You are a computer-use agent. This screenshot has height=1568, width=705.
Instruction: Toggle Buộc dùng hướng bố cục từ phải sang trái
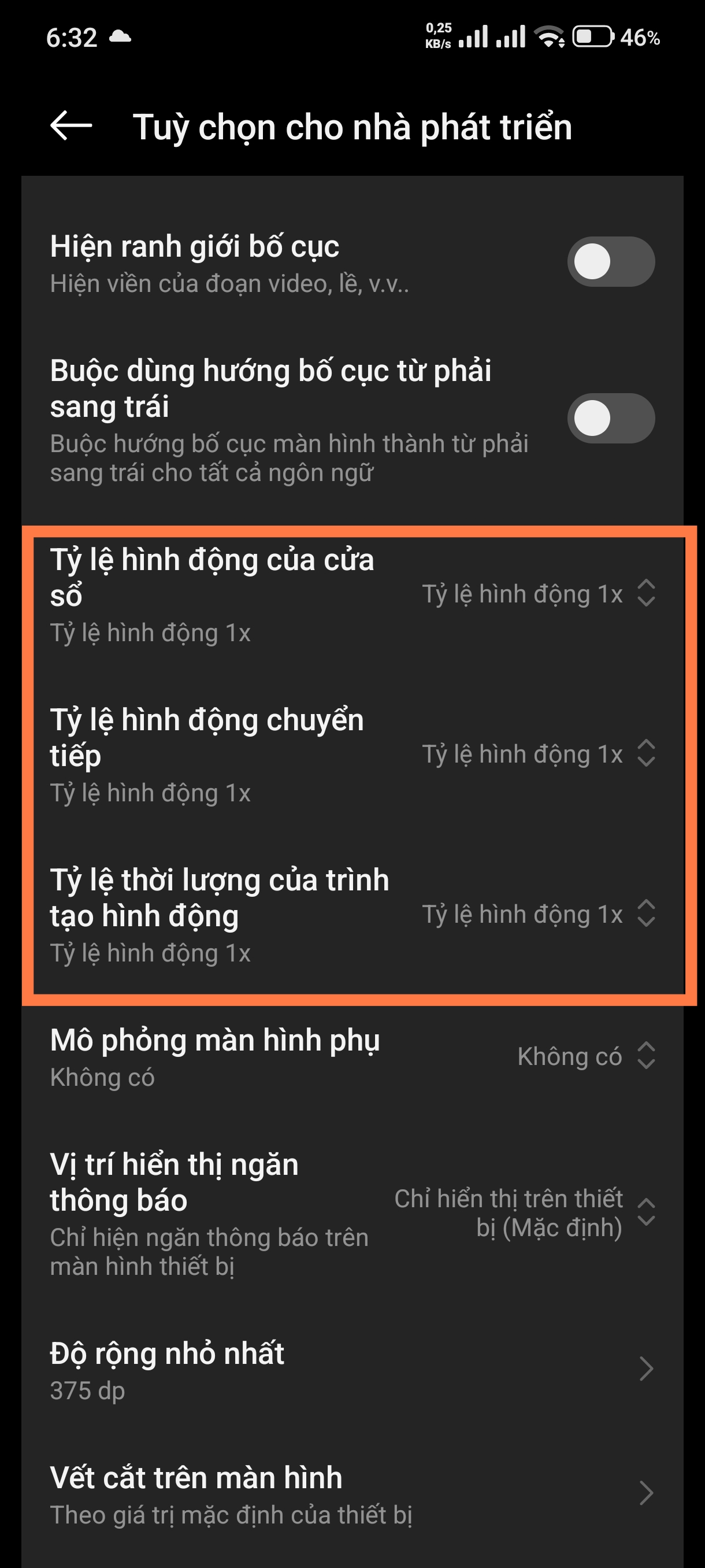point(610,418)
